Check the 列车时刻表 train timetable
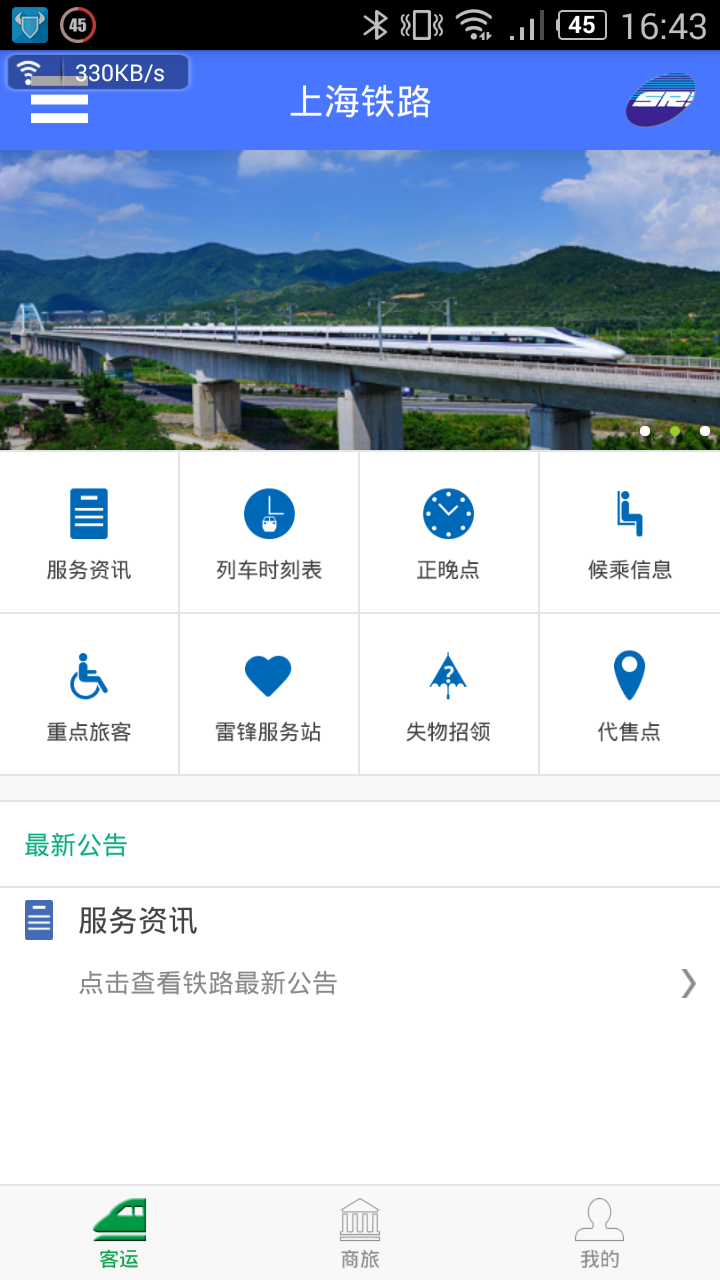This screenshot has width=720, height=1280. pos(269,533)
